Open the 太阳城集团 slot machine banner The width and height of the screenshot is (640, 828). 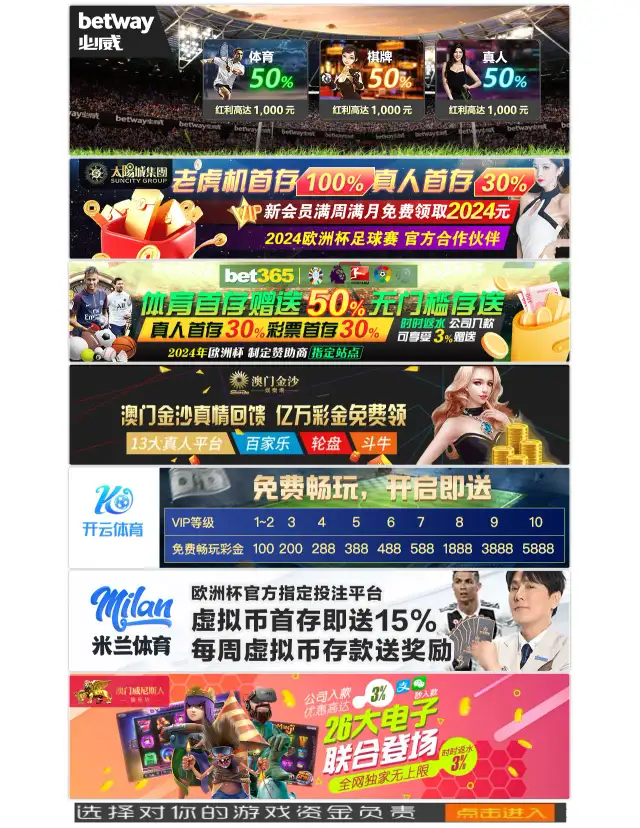pyautogui.click(x=319, y=208)
